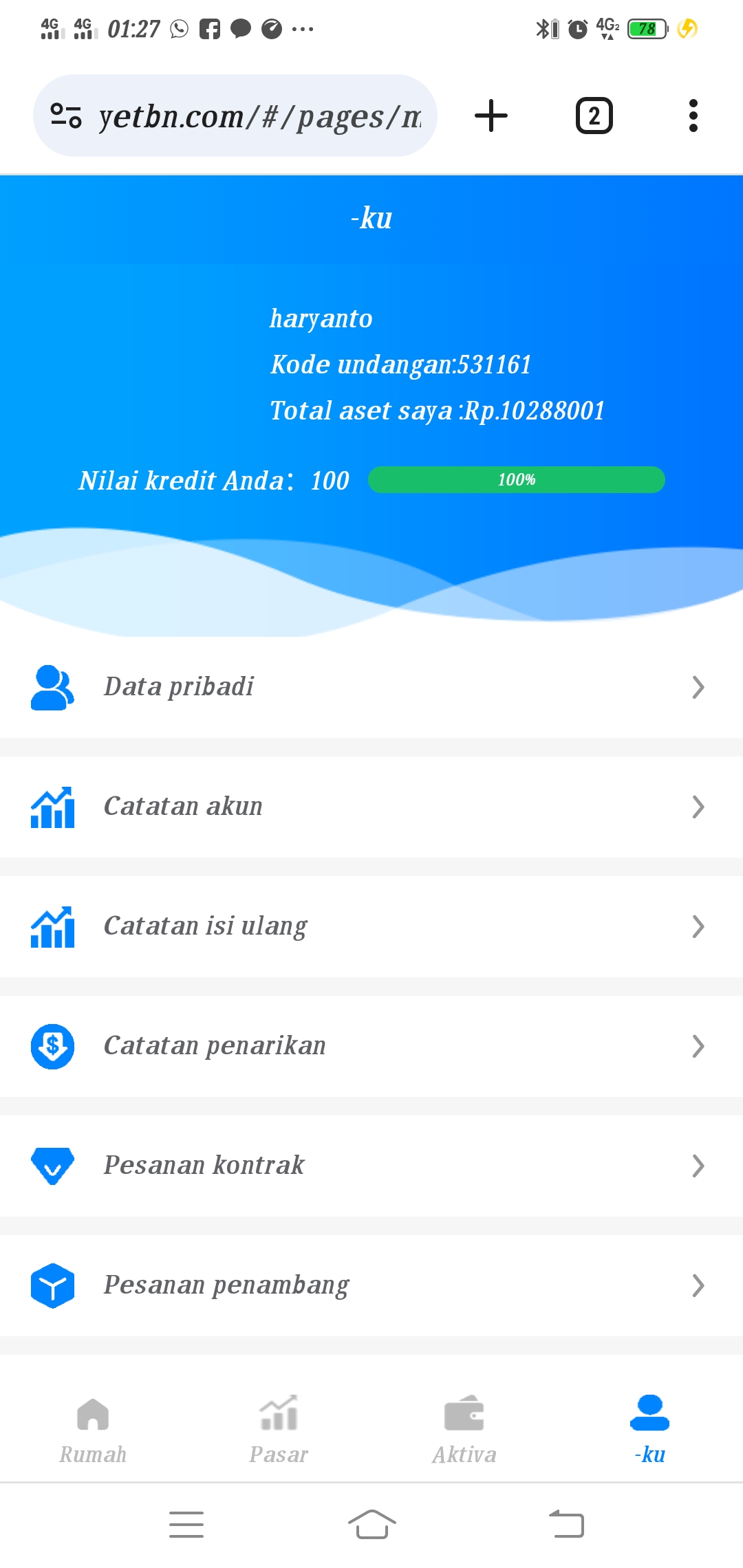
Task: Switch to the Rumah tab
Action: (x=93, y=1429)
